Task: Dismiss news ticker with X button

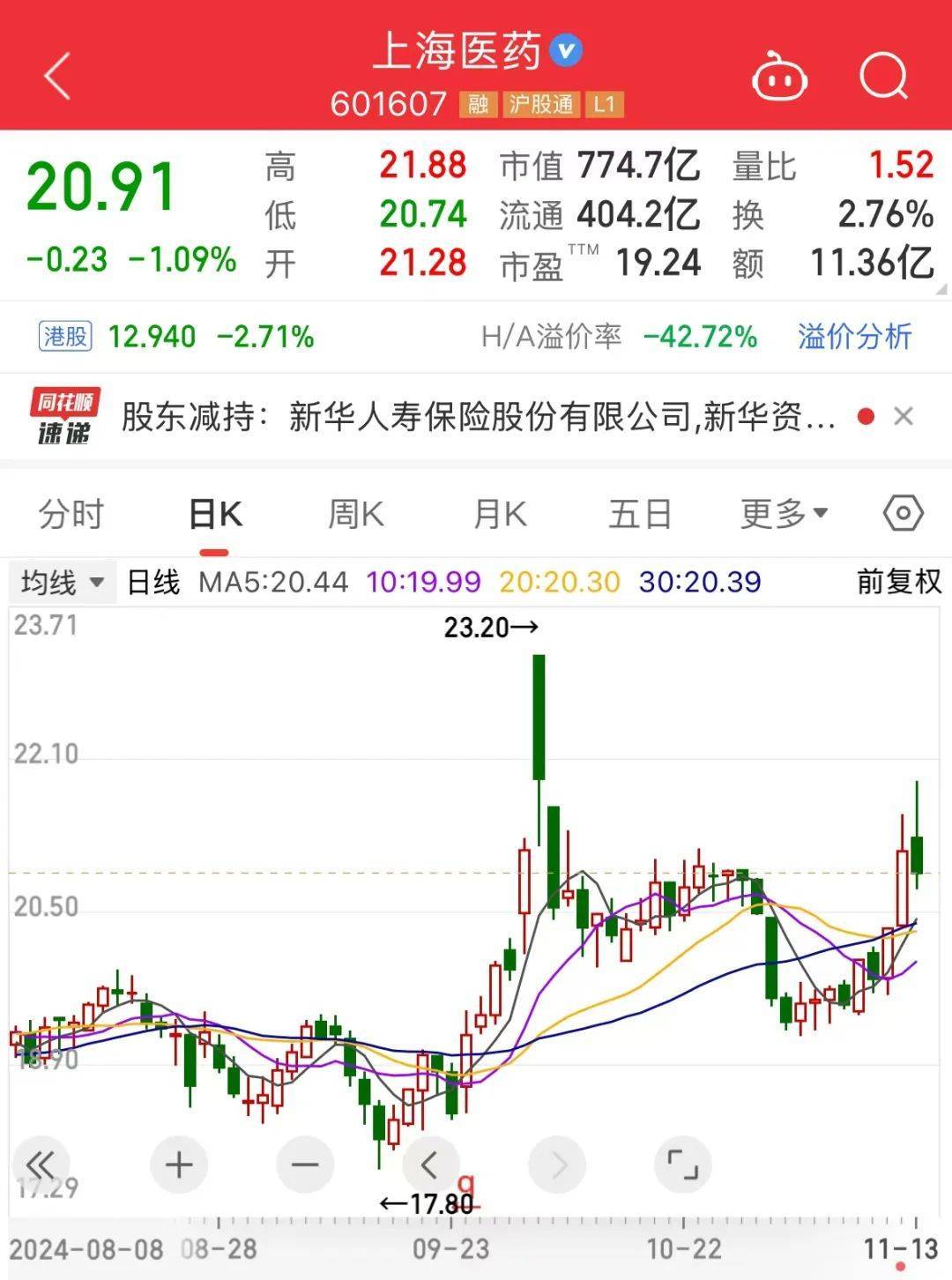Action: click(x=901, y=418)
